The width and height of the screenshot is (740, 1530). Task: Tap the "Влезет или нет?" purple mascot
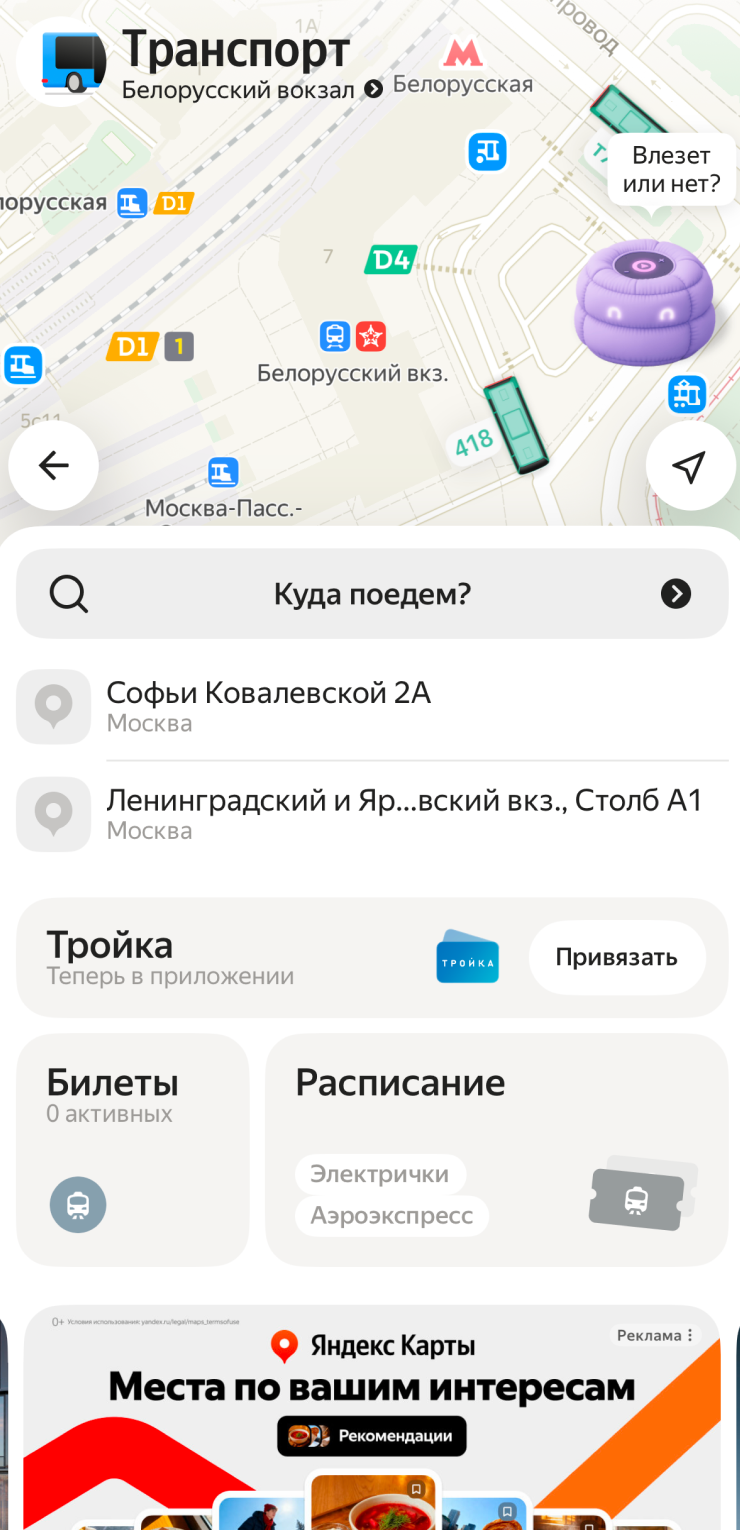(x=644, y=302)
